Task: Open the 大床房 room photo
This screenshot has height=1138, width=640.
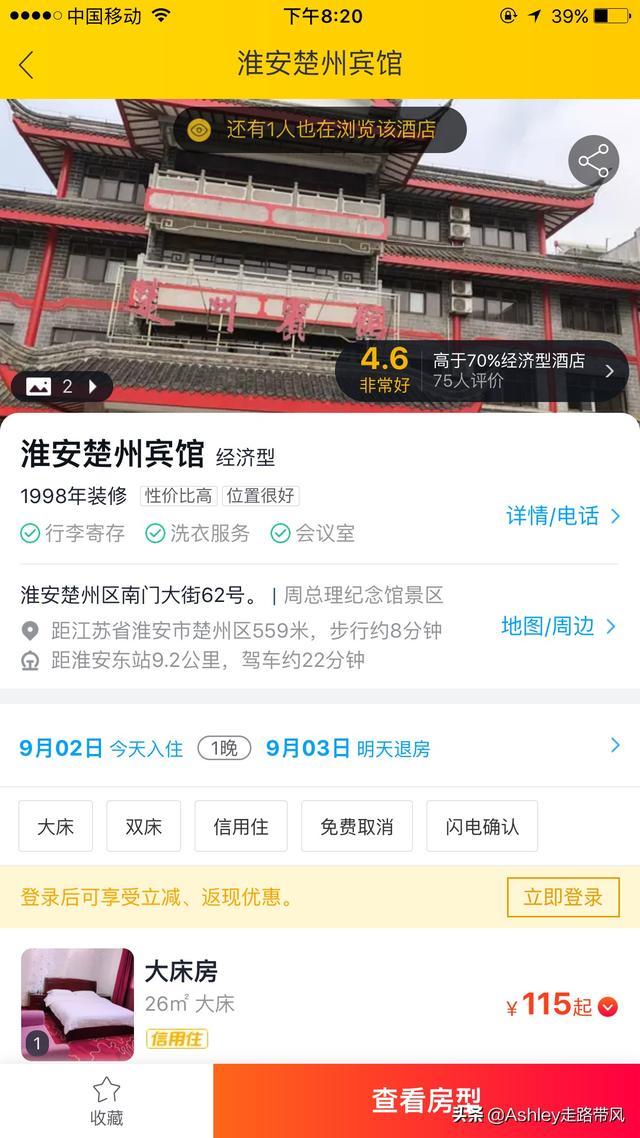Action: point(77,1004)
